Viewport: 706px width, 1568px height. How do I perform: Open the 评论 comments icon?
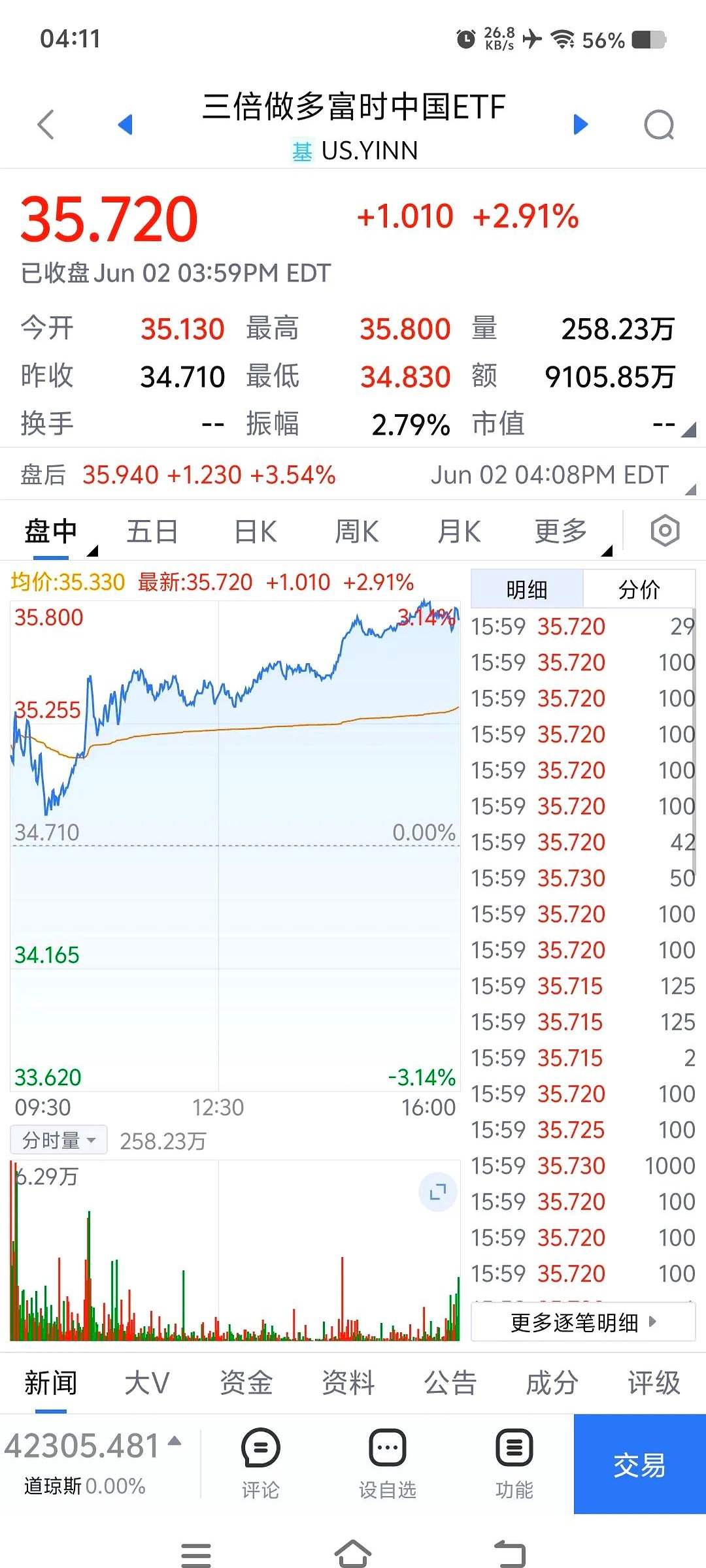pyautogui.click(x=260, y=1457)
